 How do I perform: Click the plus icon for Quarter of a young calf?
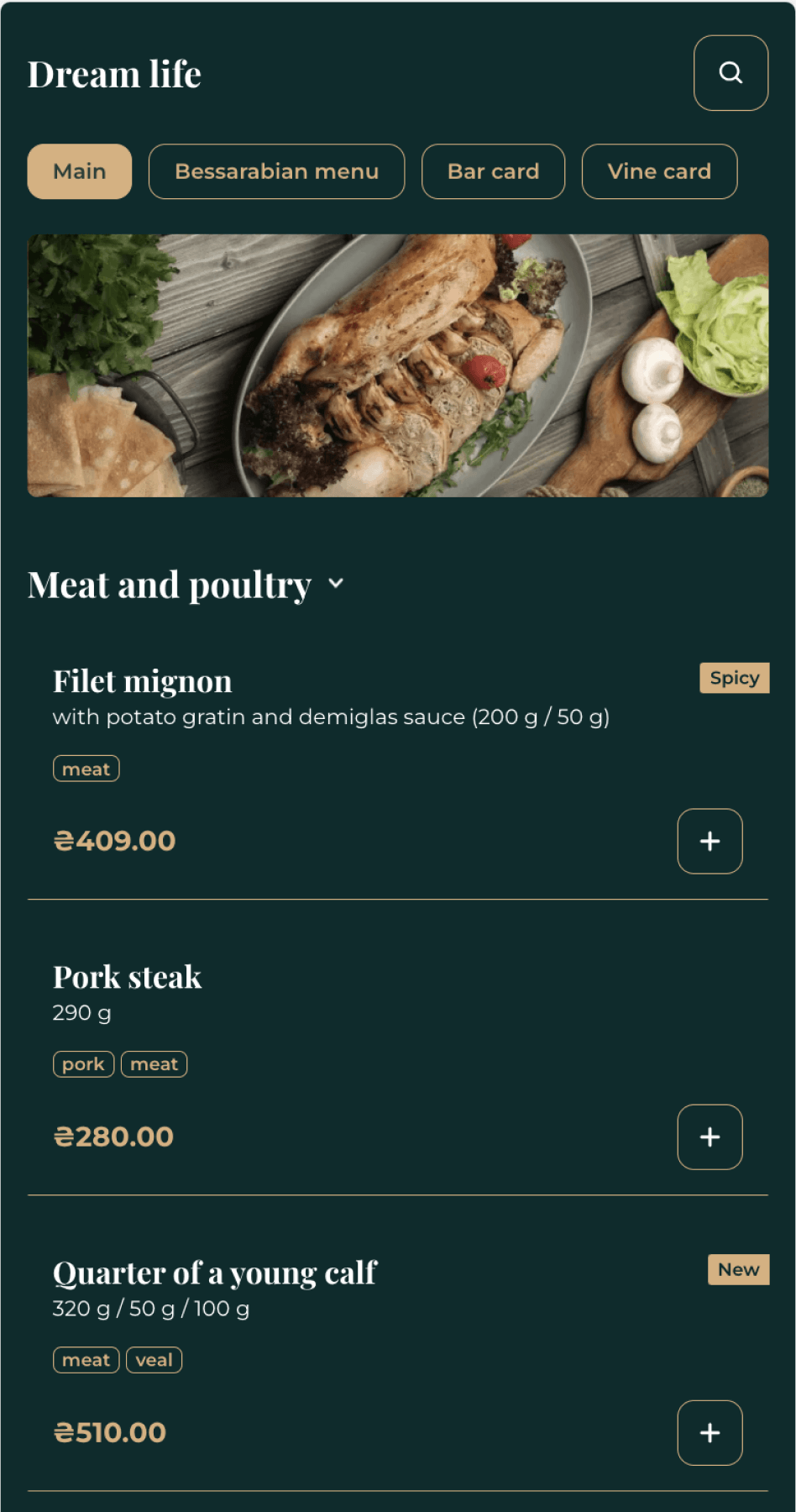pos(710,1433)
